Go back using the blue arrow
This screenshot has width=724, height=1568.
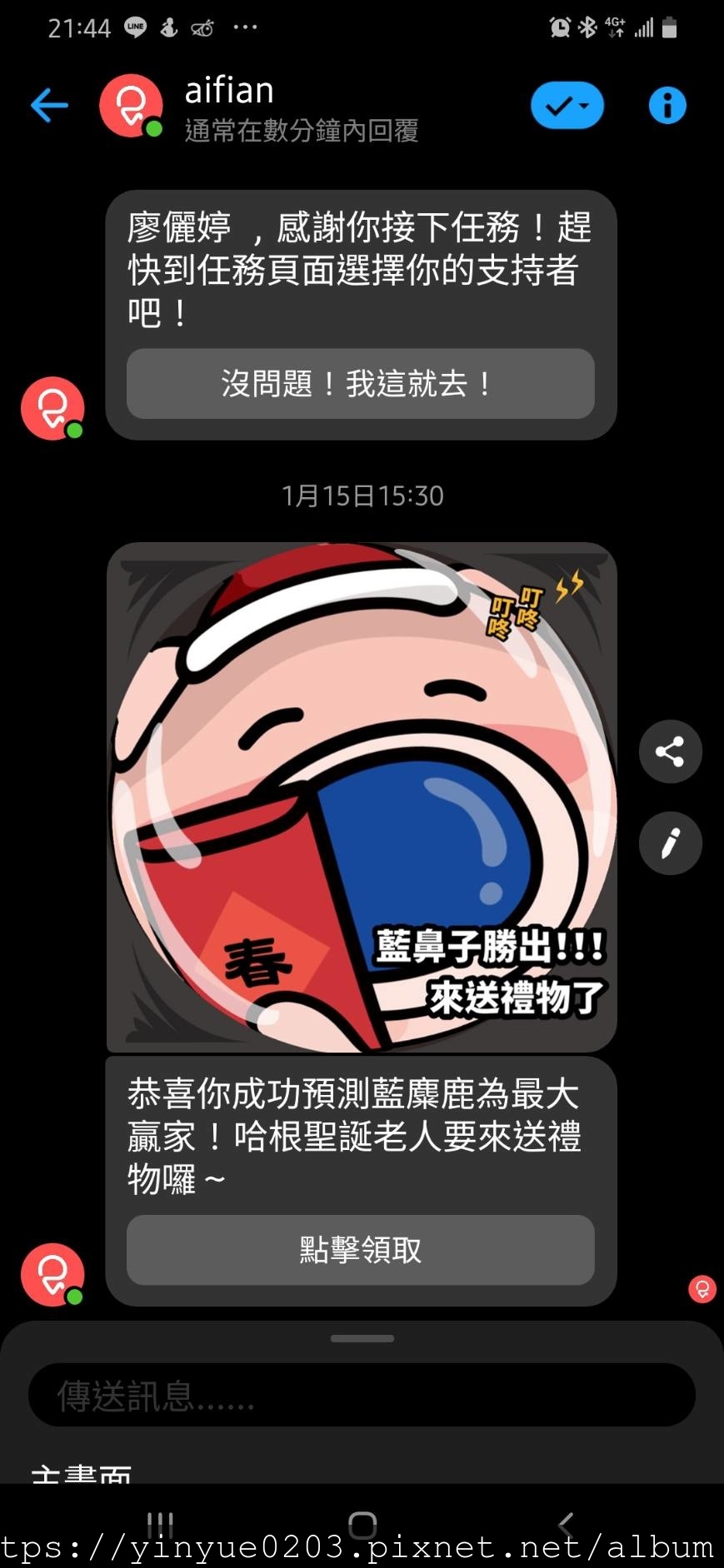point(49,106)
